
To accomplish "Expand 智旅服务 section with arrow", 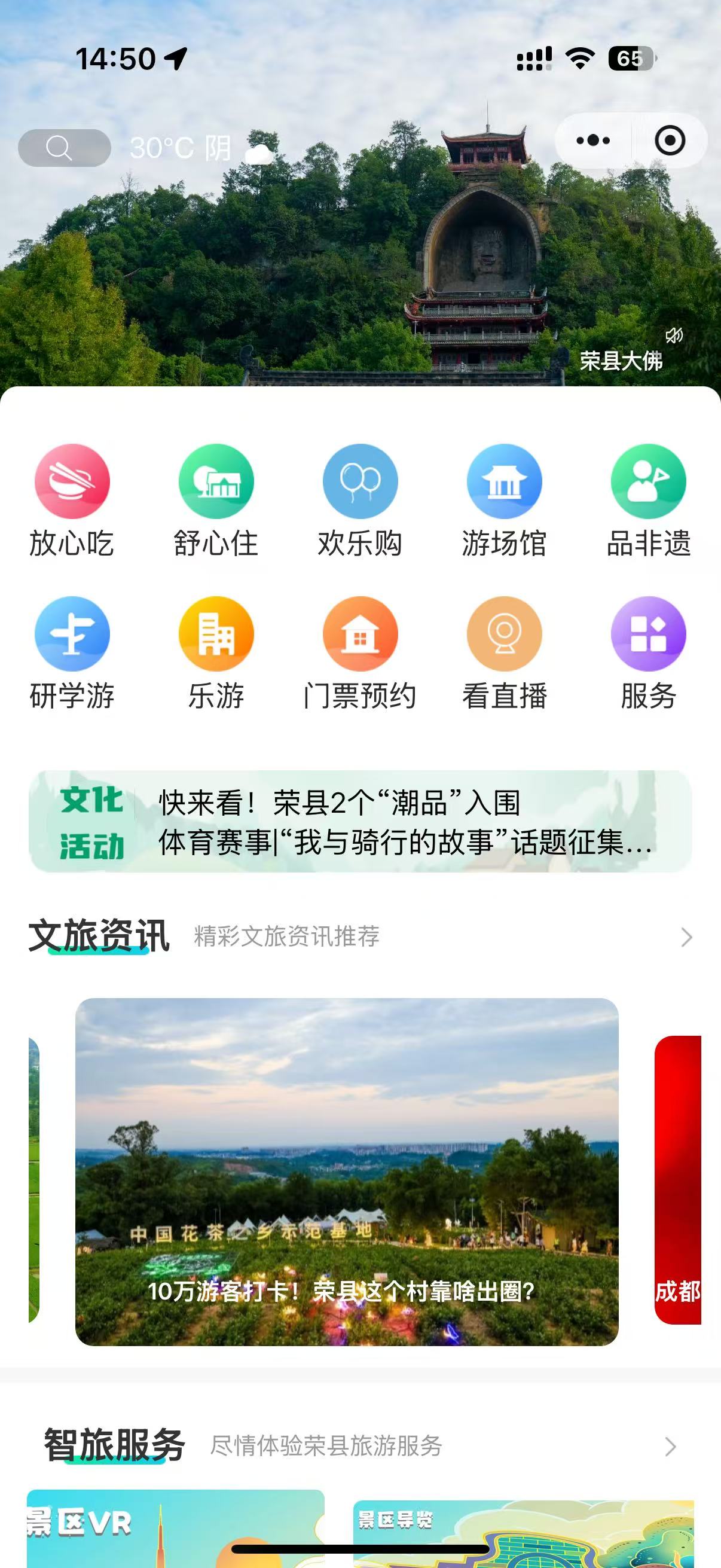I will click(671, 1446).
